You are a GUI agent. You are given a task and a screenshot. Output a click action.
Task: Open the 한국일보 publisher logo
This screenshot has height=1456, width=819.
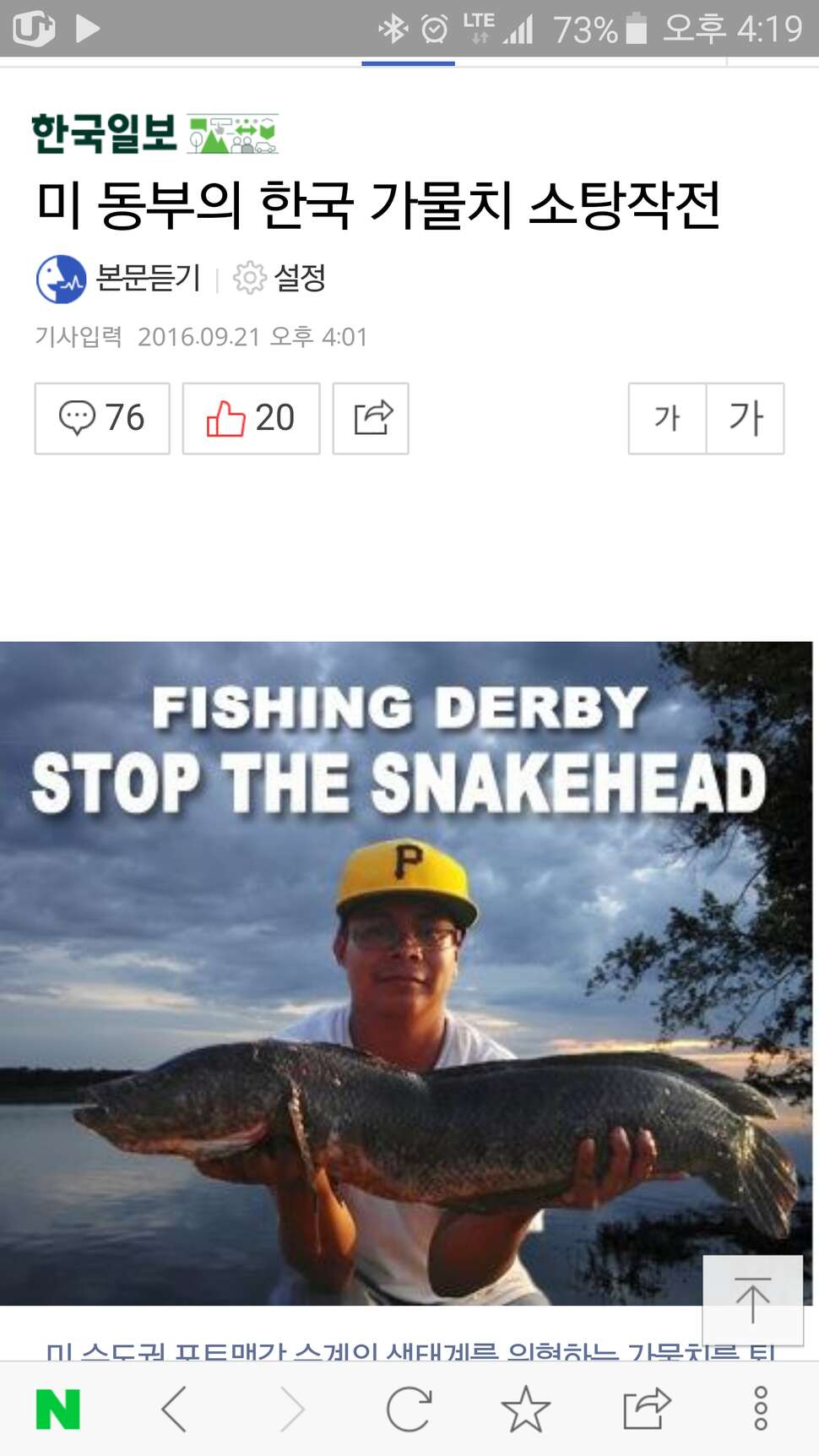point(155,133)
